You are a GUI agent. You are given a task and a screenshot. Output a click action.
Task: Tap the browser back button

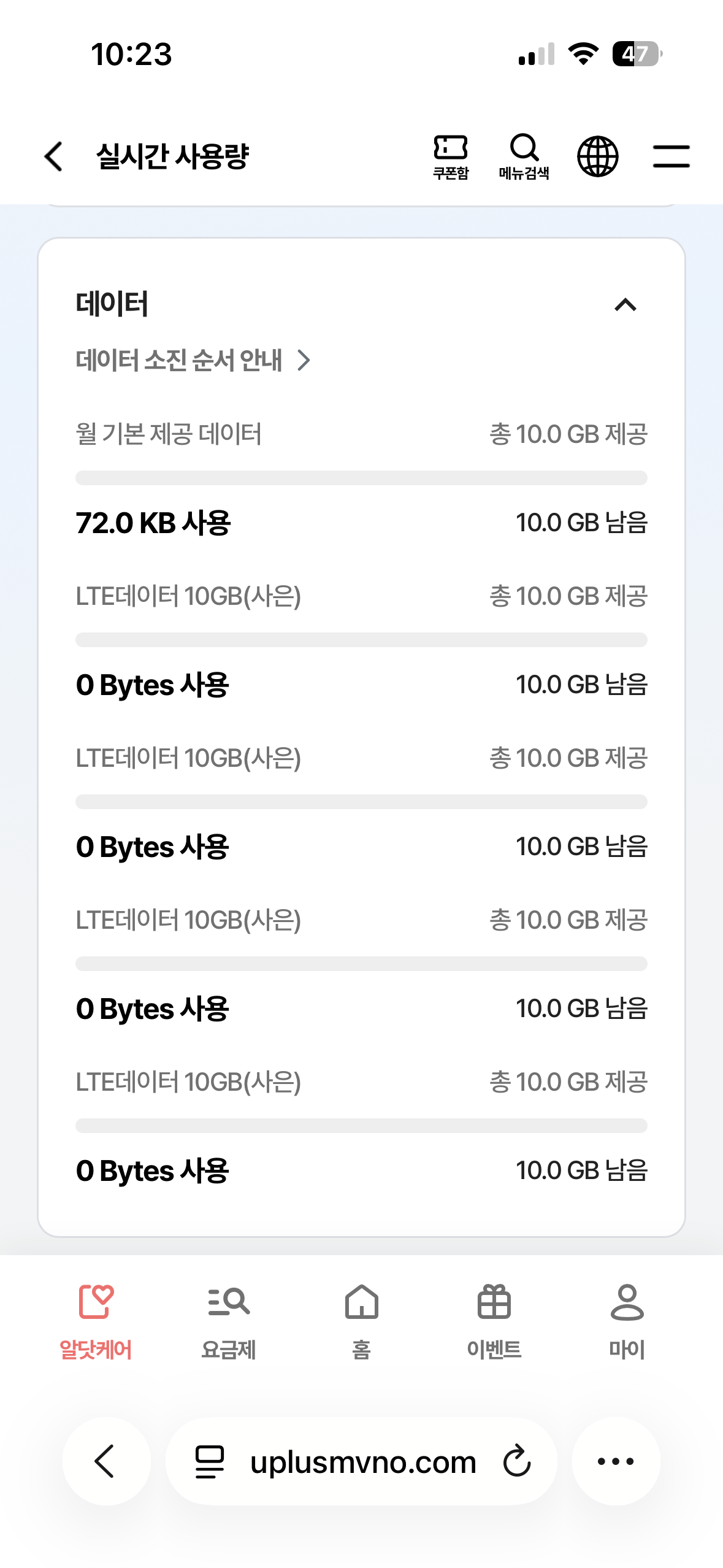[x=107, y=1461]
